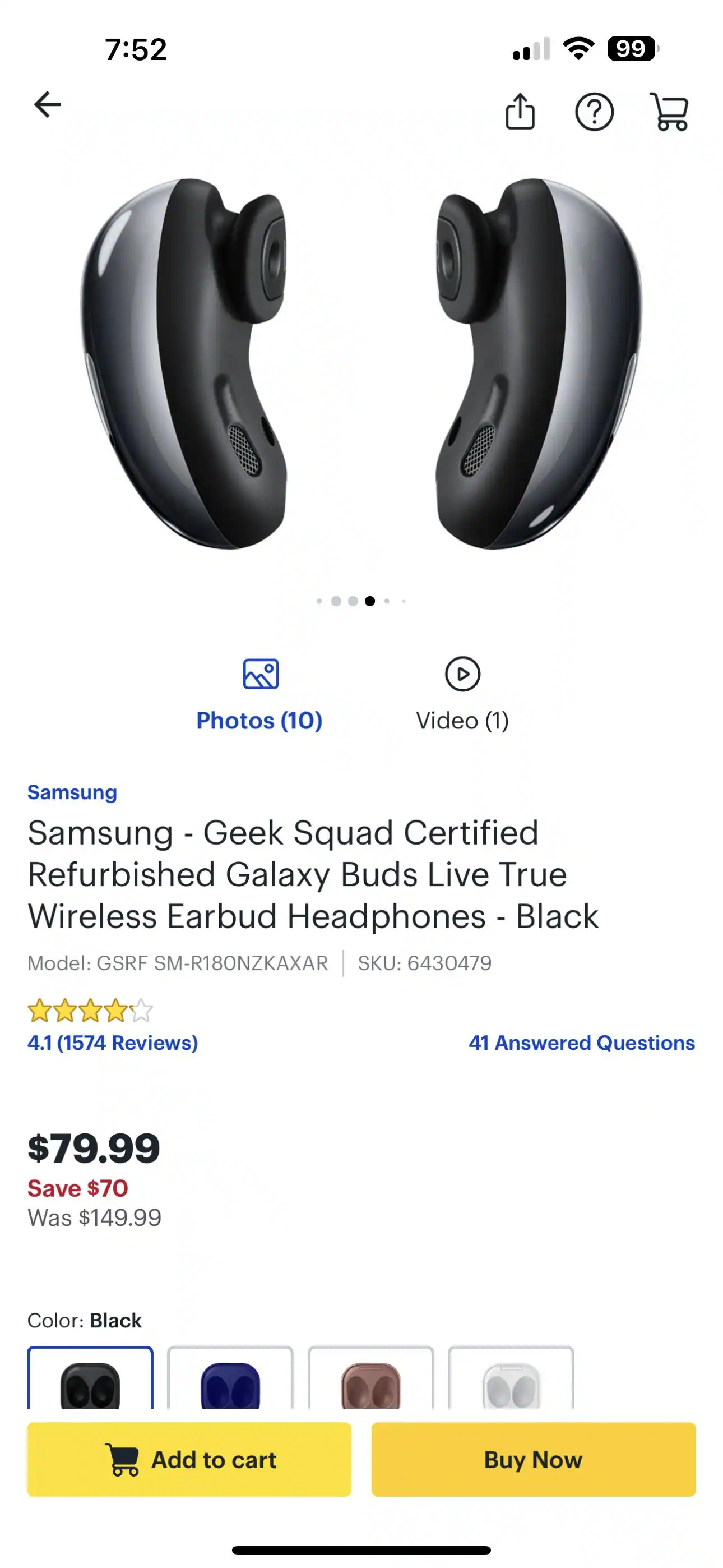The image size is (723, 1568).
Task: Select the second carousel pagination dot
Action: point(336,601)
